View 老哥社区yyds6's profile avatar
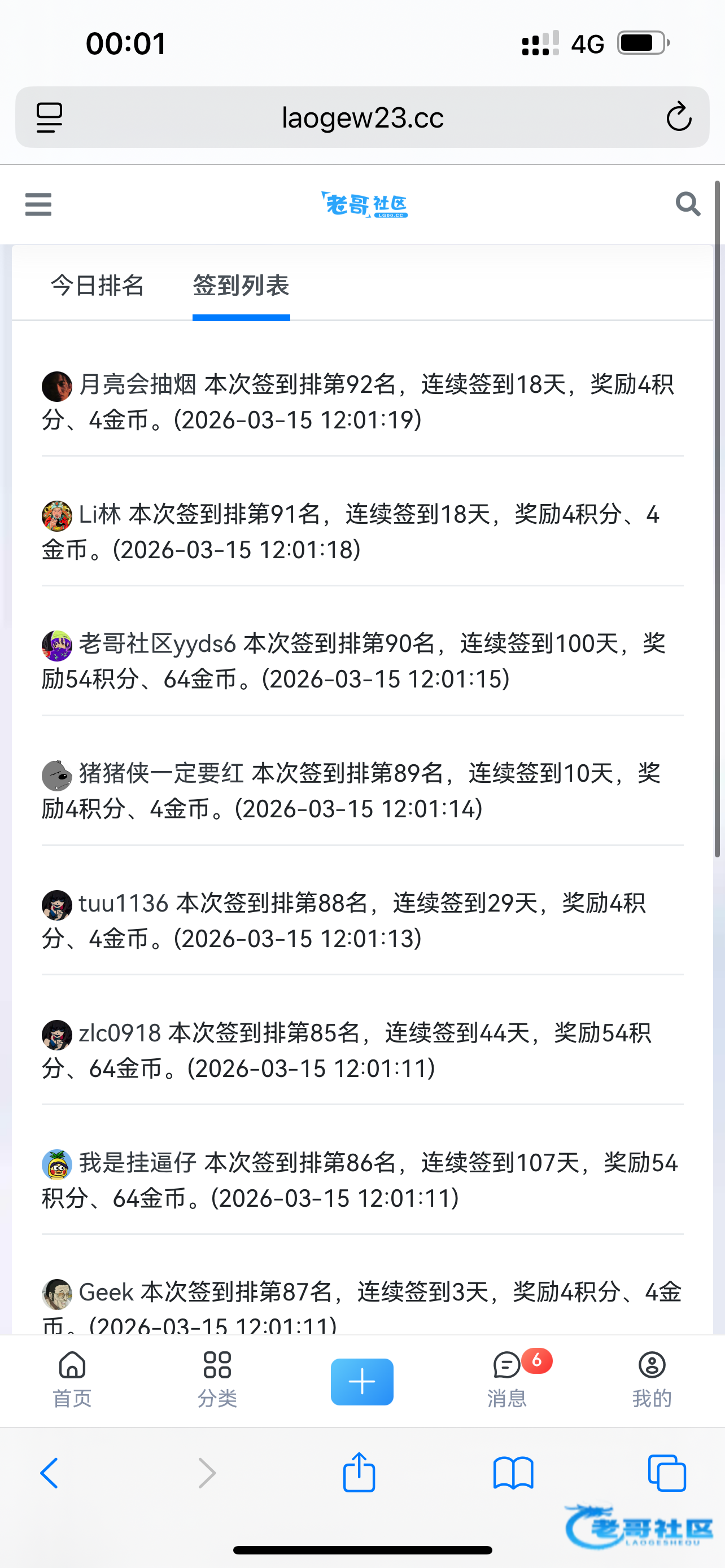The image size is (725, 1568). (57, 646)
